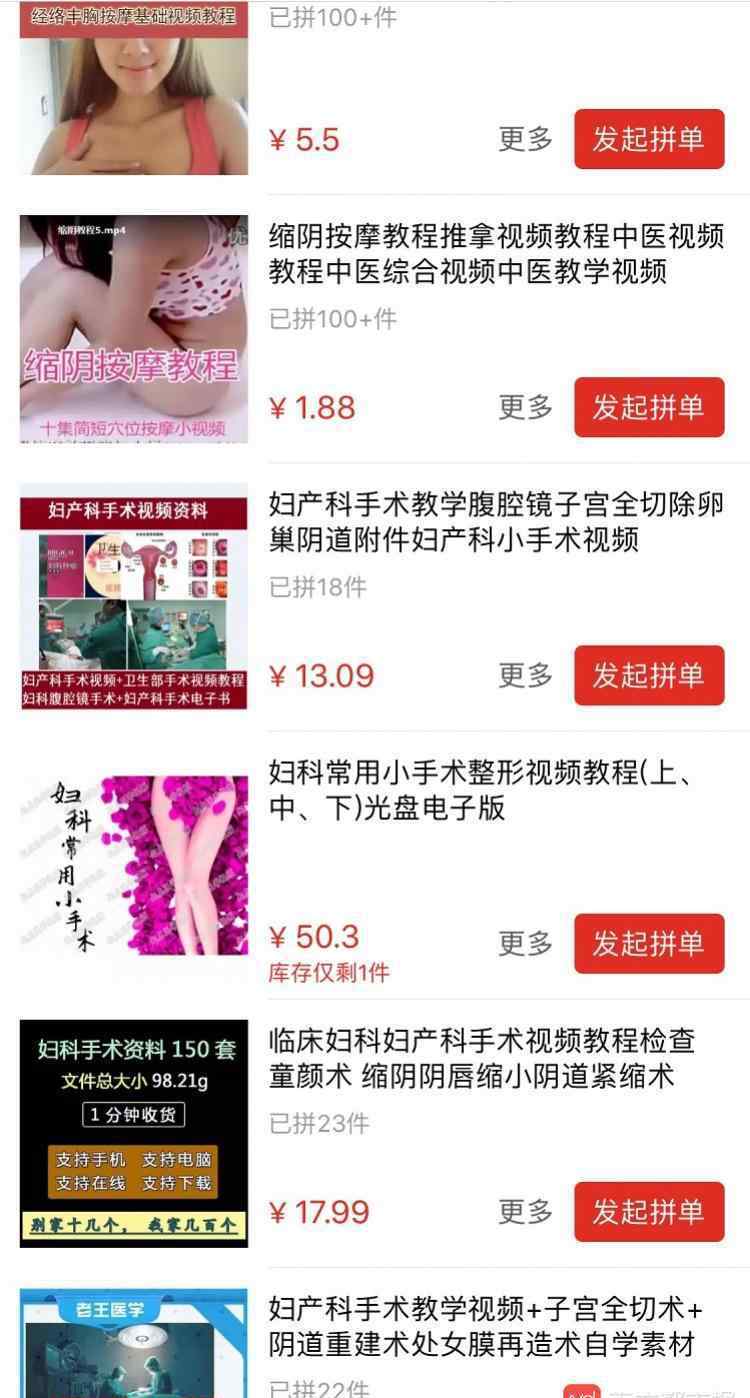This screenshot has height=1398, width=750.
Task: Tap 更多 next to the ¥1.88 price
Action: (x=526, y=407)
